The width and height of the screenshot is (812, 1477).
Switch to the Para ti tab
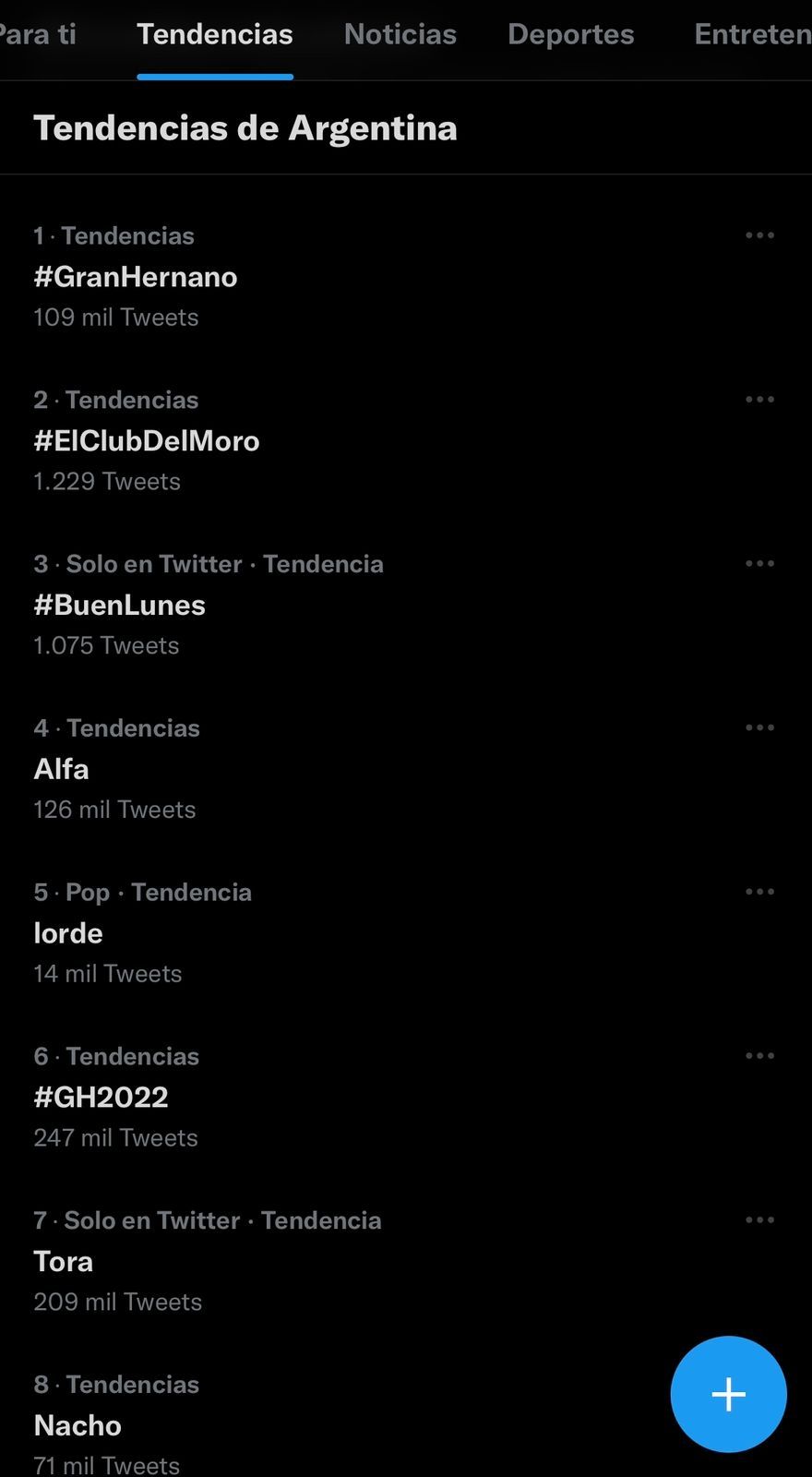point(37,34)
